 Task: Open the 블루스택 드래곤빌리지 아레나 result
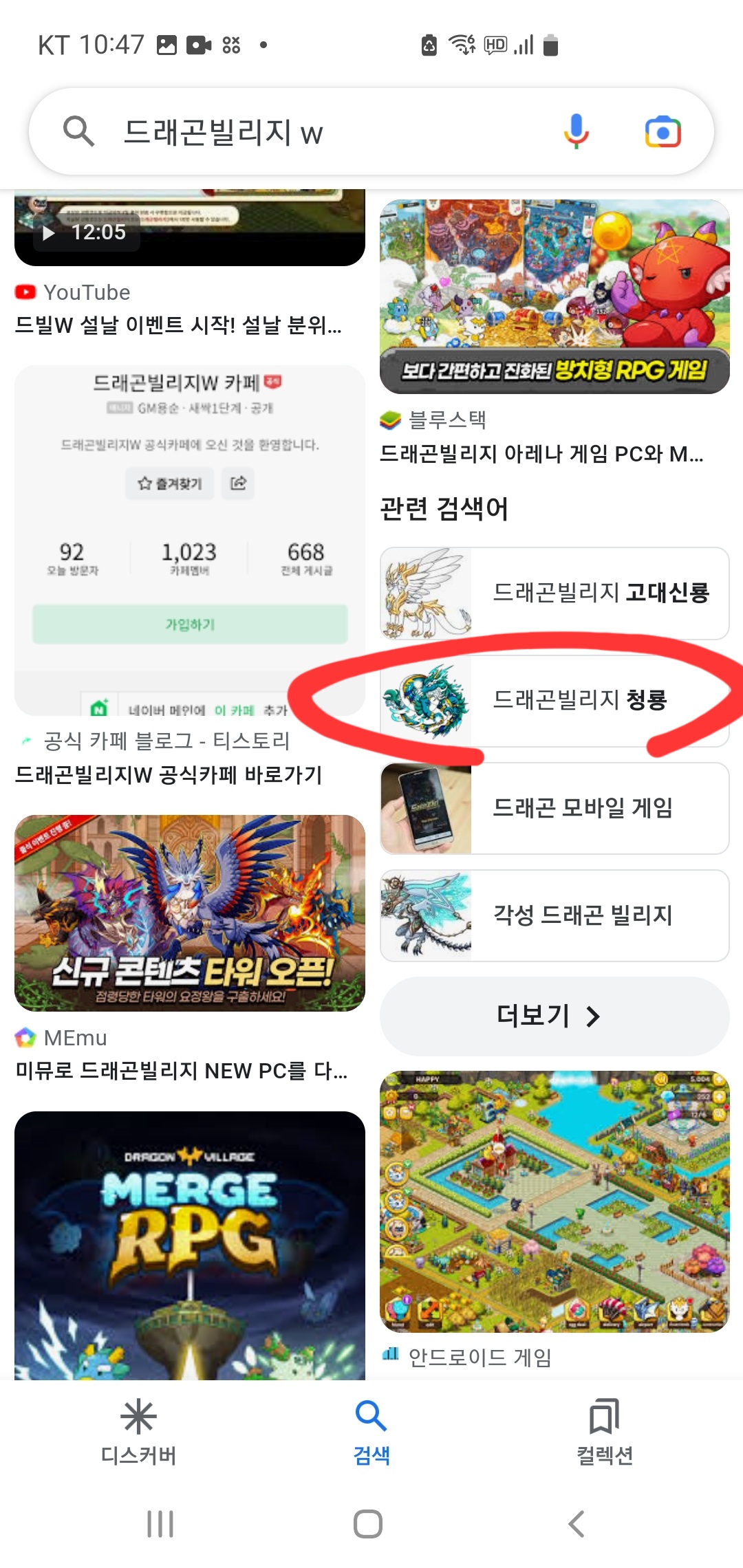tap(541, 453)
